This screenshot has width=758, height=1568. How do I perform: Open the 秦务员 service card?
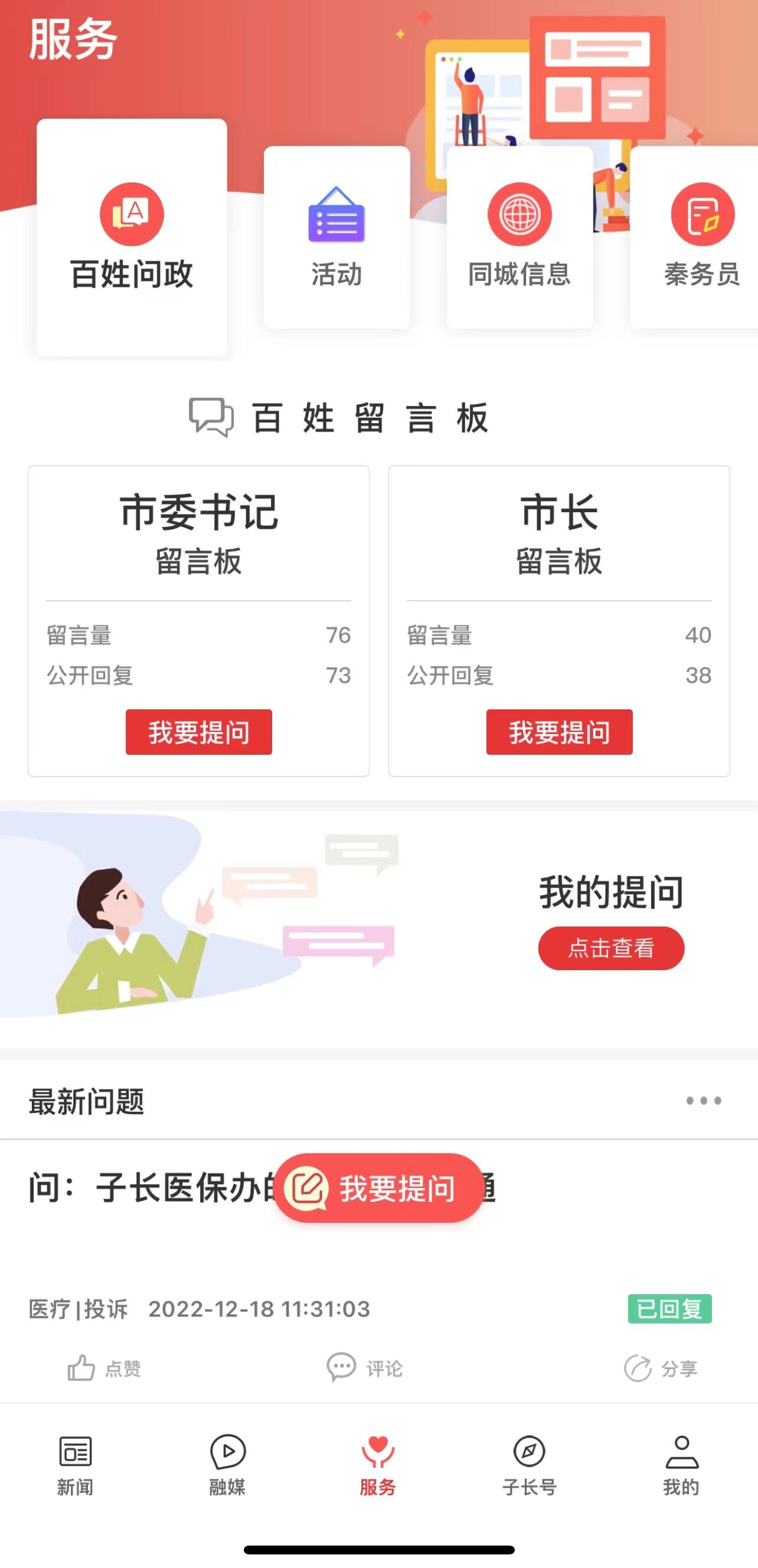[x=700, y=237]
